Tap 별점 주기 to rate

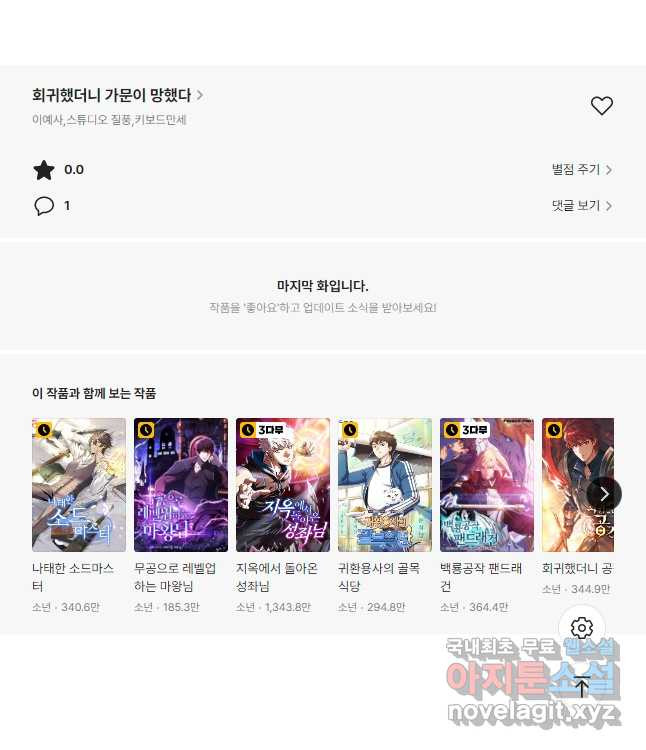581,170
